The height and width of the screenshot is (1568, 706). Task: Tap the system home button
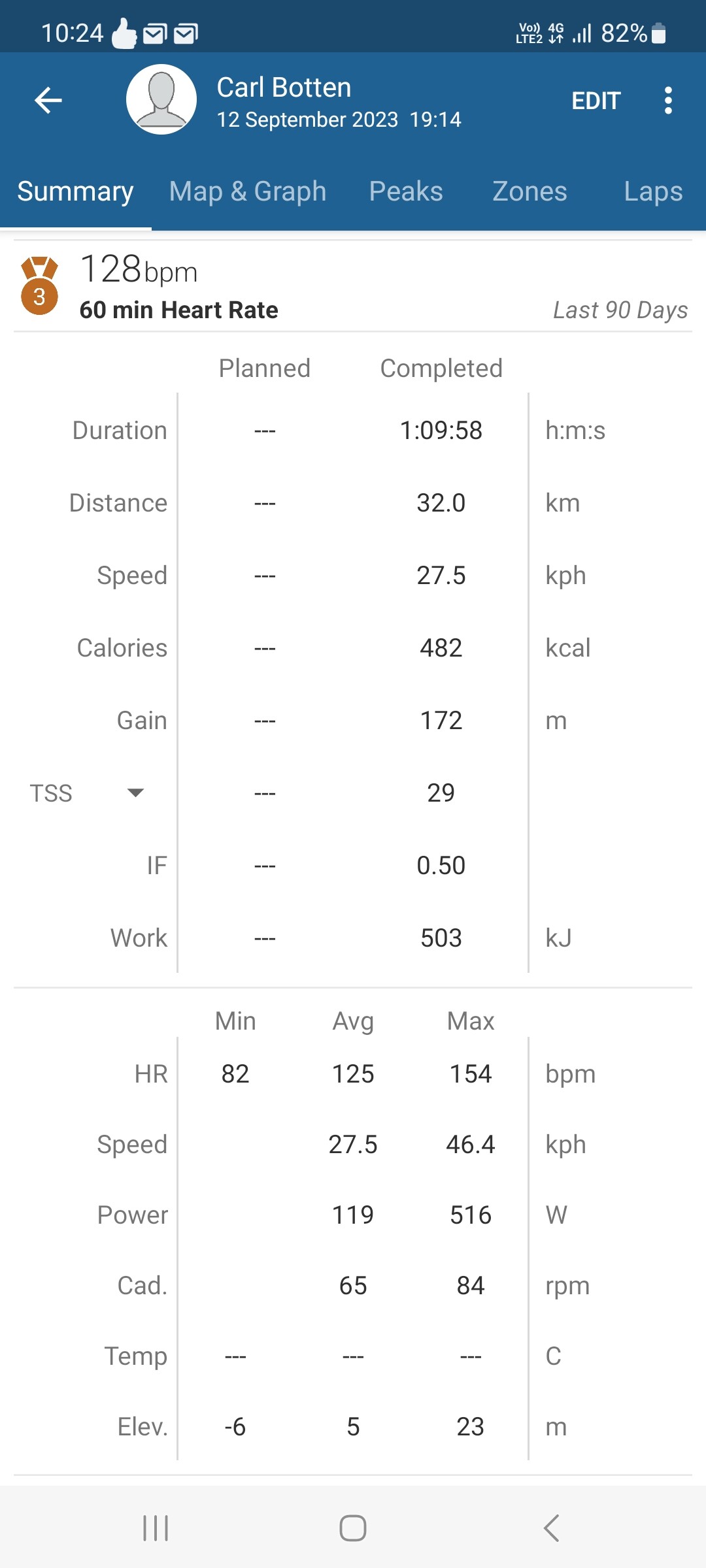tap(353, 1528)
